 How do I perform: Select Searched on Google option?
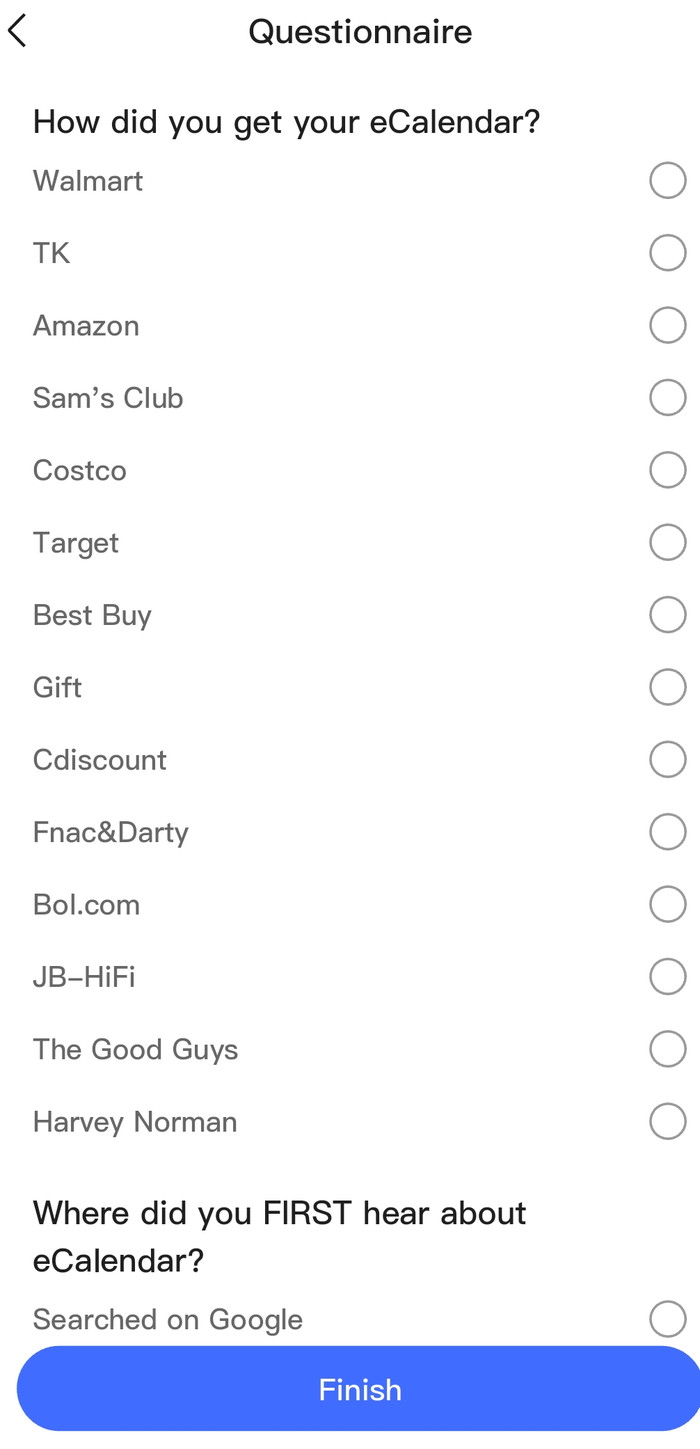coord(667,1319)
